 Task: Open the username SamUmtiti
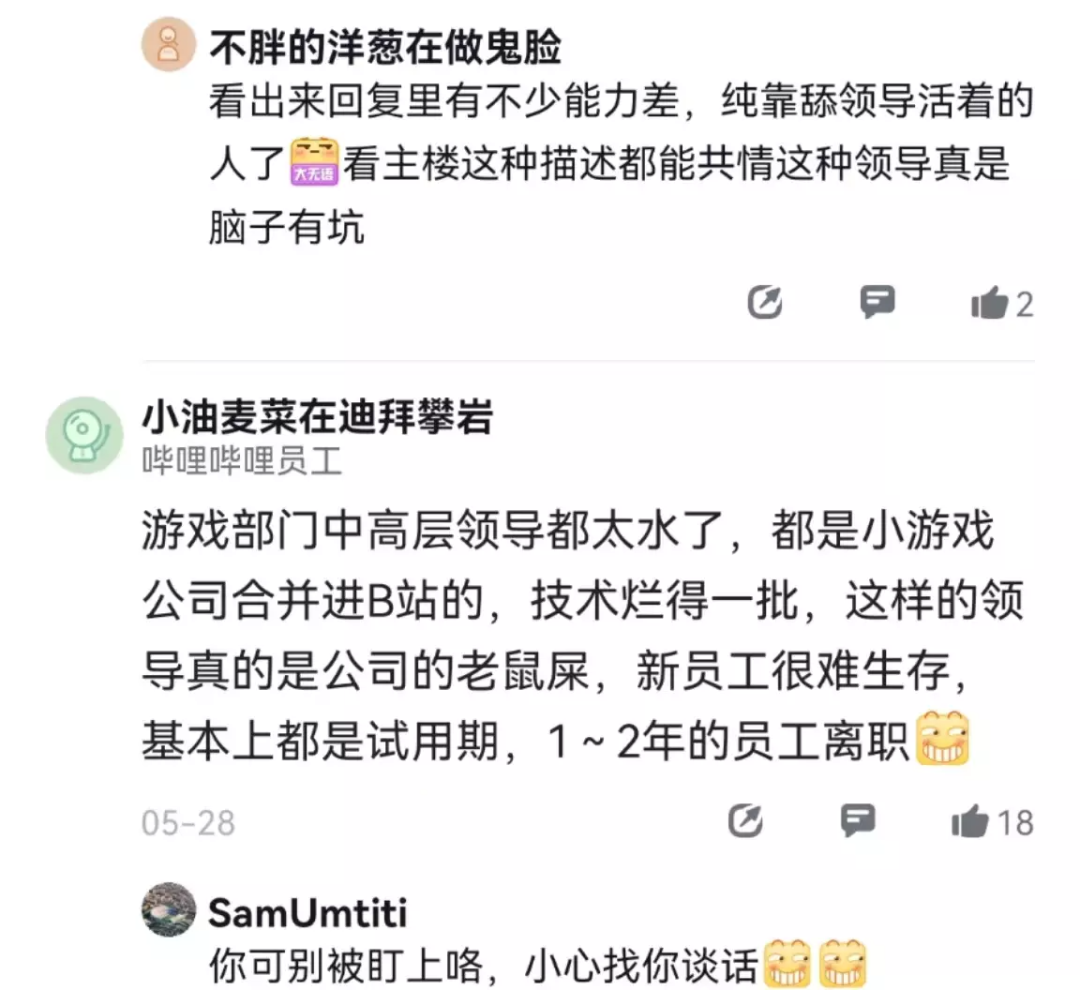point(308,913)
